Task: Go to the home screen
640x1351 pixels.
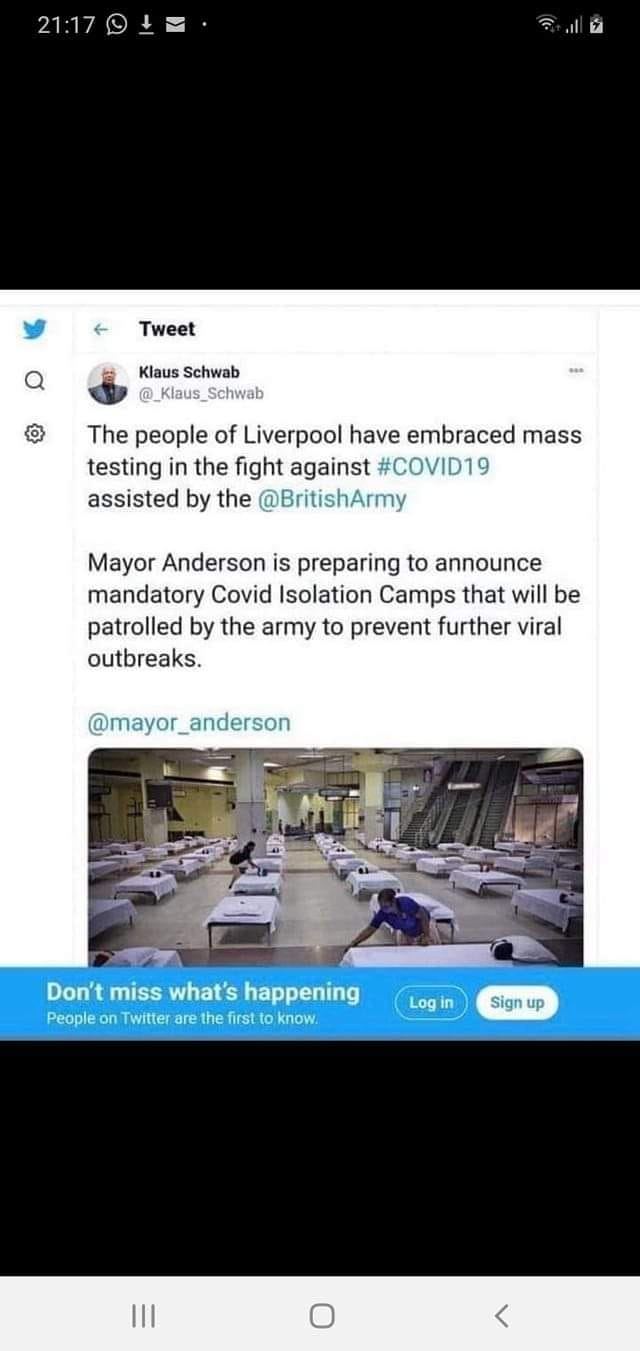Action: tap(321, 1315)
